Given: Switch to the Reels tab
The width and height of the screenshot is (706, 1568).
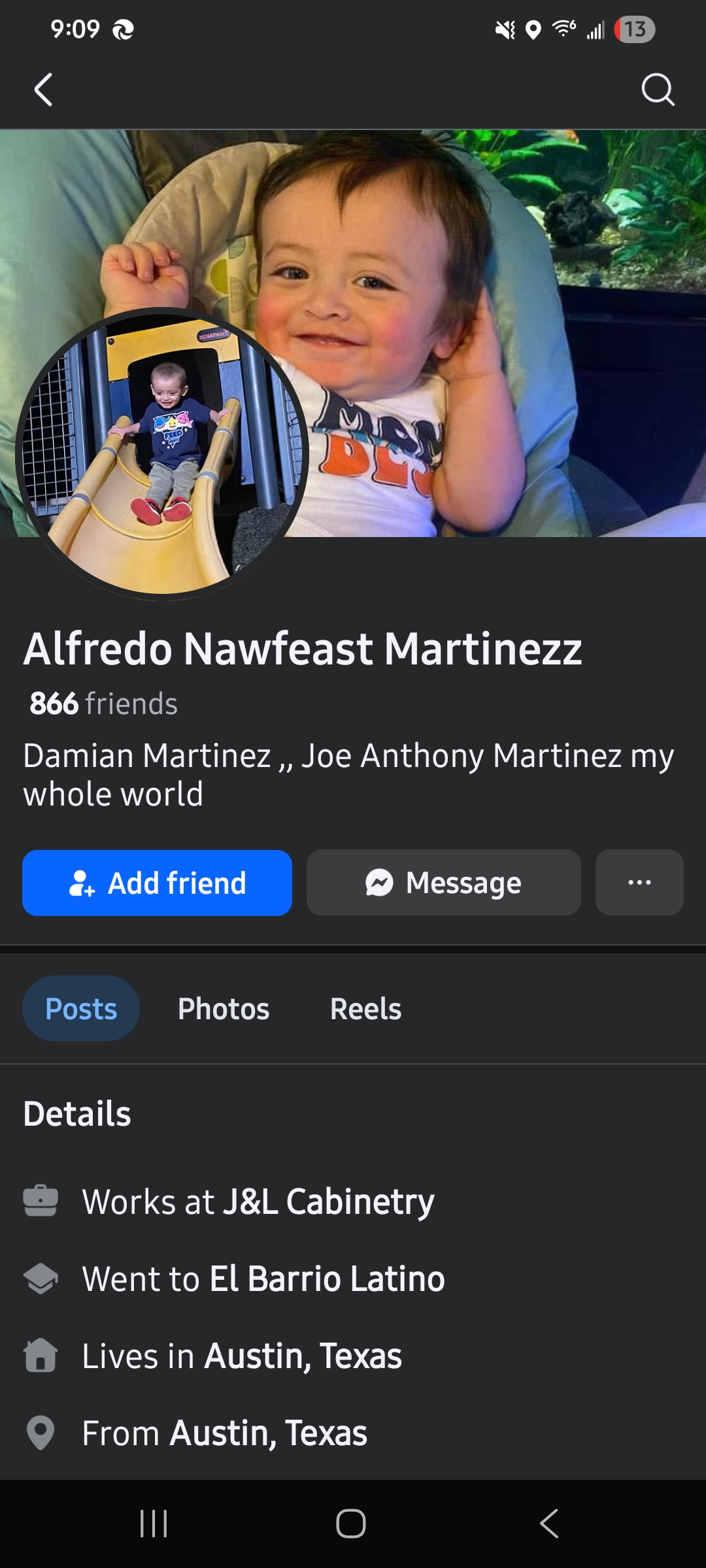Looking at the screenshot, I should (365, 1009).
